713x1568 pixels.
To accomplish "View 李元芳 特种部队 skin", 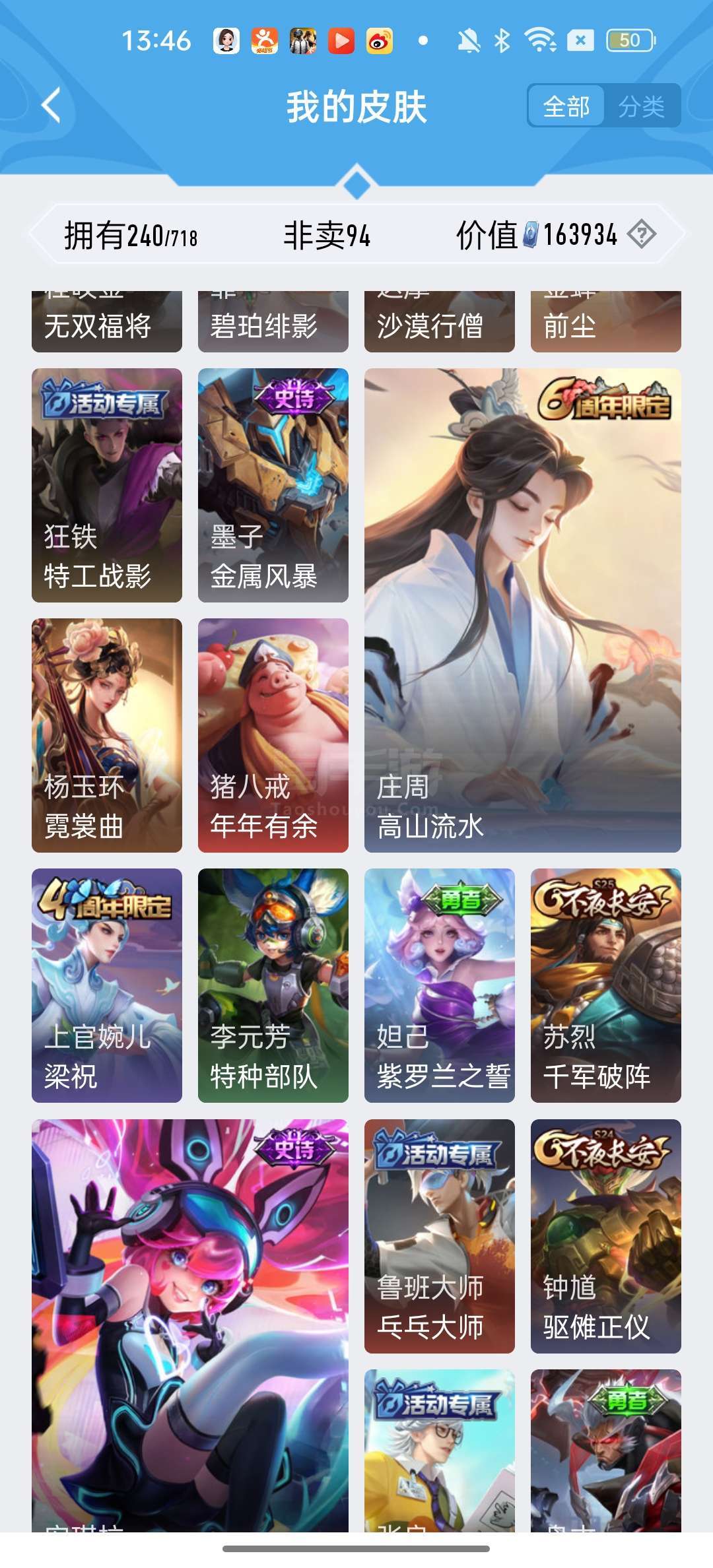I will click(x=273, y=985).
